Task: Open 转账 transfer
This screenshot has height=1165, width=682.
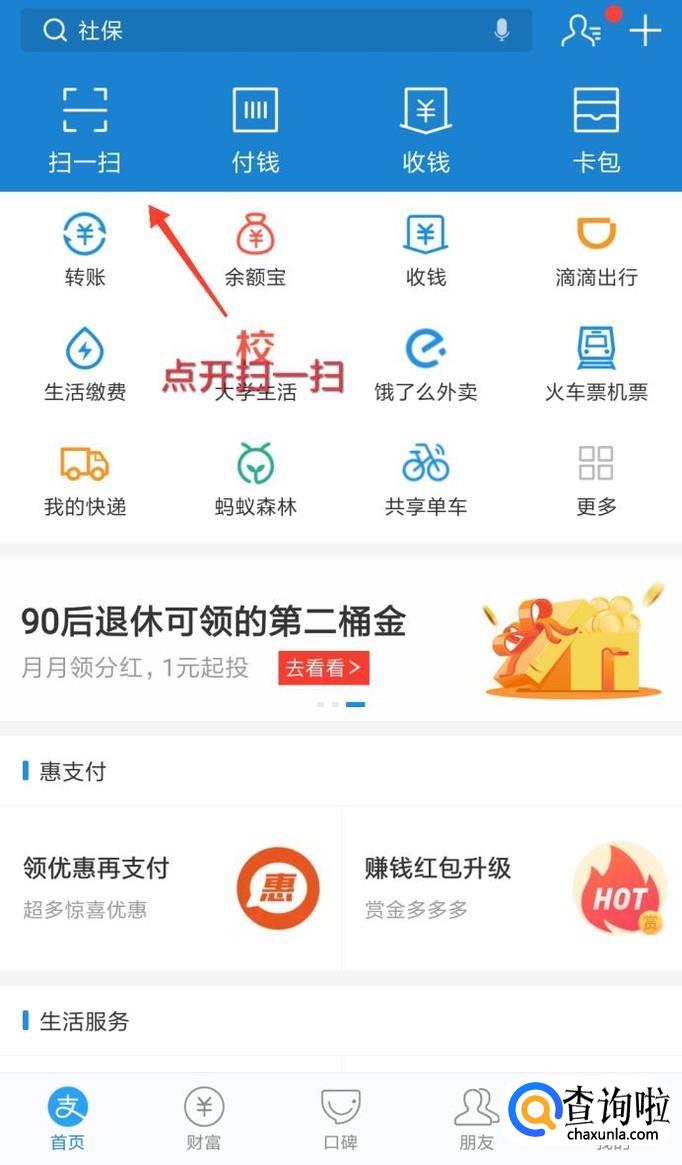Action: pos(85,250)
